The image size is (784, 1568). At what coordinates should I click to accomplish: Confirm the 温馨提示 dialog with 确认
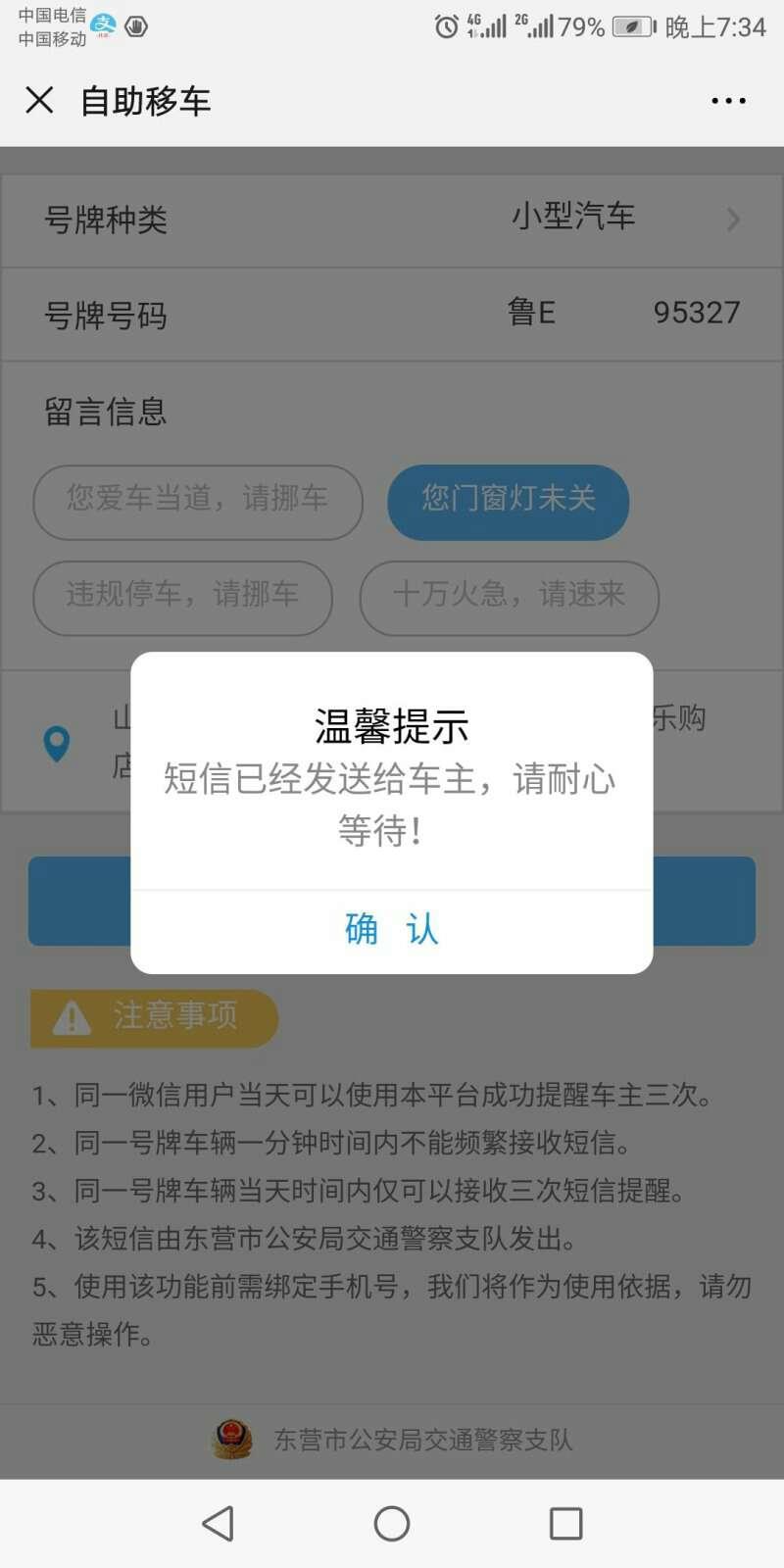(x=392, y=929)
